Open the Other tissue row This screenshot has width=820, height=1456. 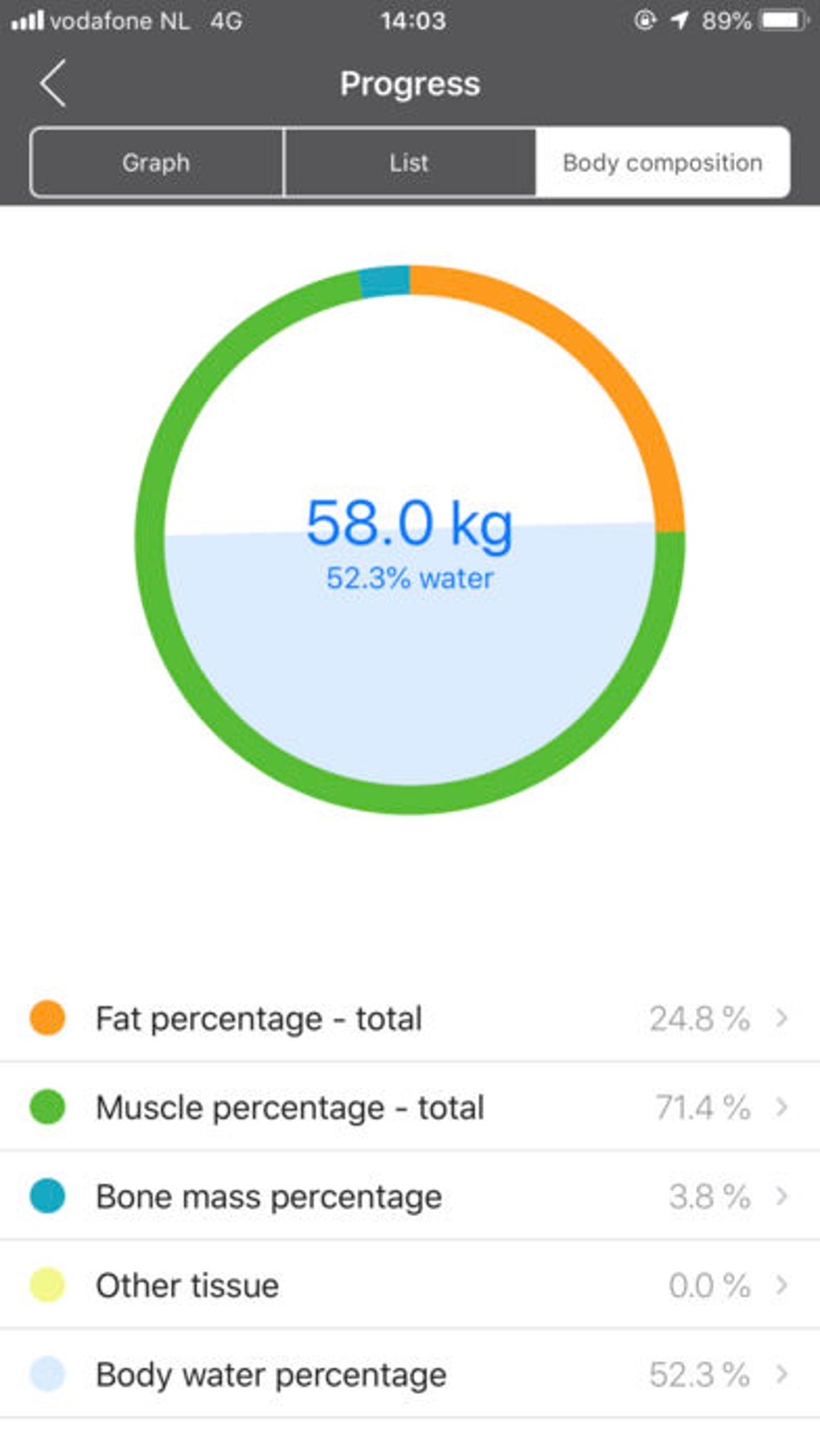(x=410, y=1285)
